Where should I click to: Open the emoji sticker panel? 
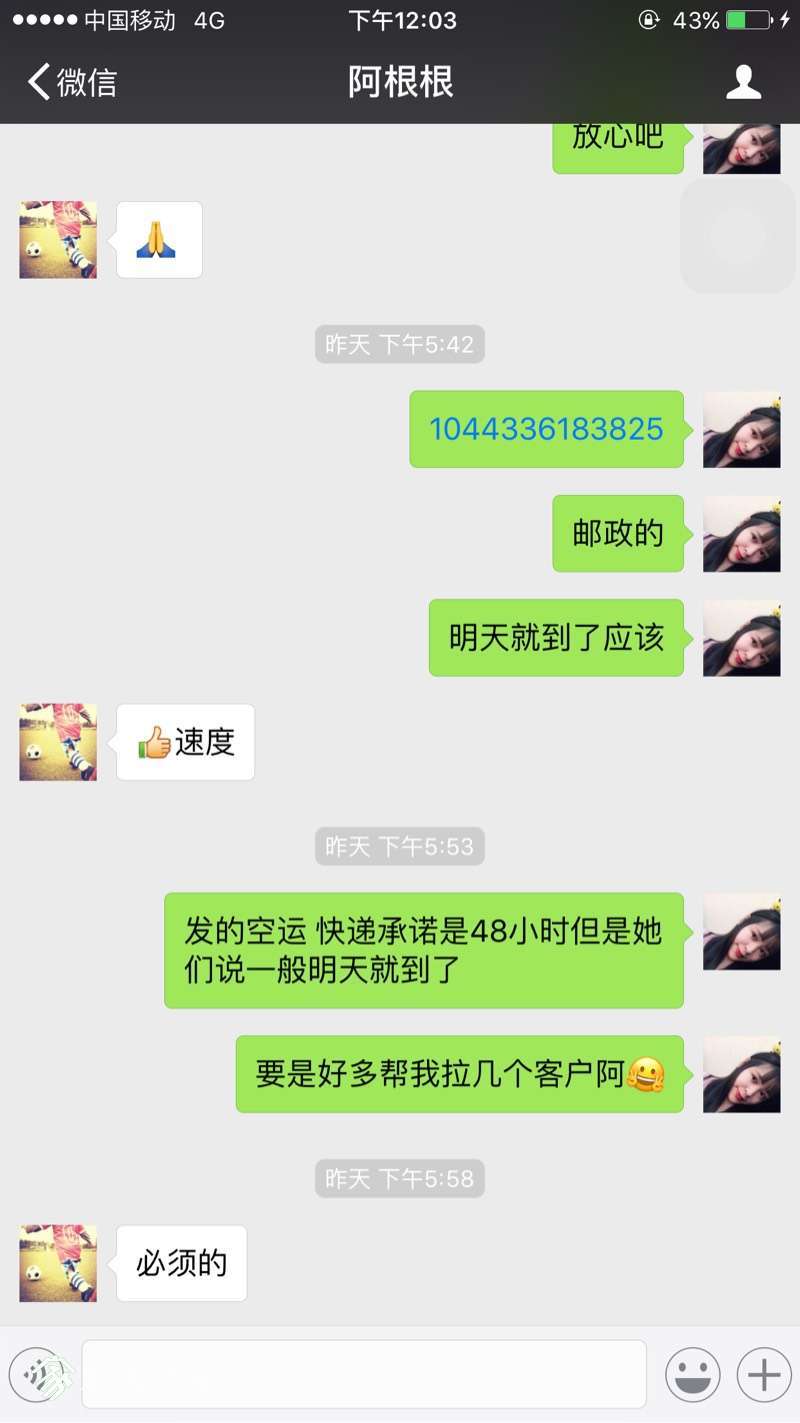[692, 1375]
